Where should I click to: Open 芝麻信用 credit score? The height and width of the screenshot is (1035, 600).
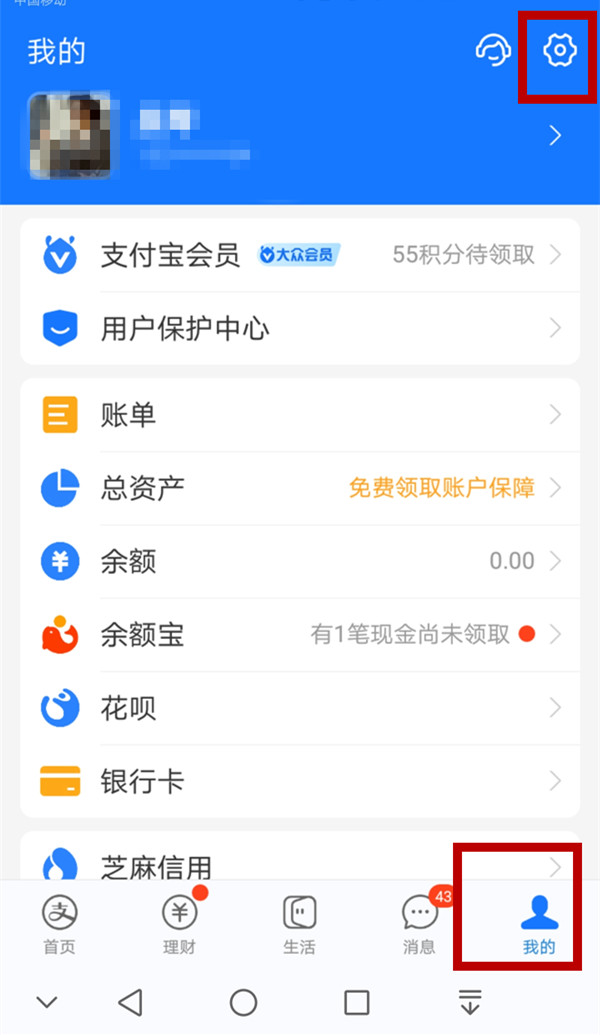300,862
